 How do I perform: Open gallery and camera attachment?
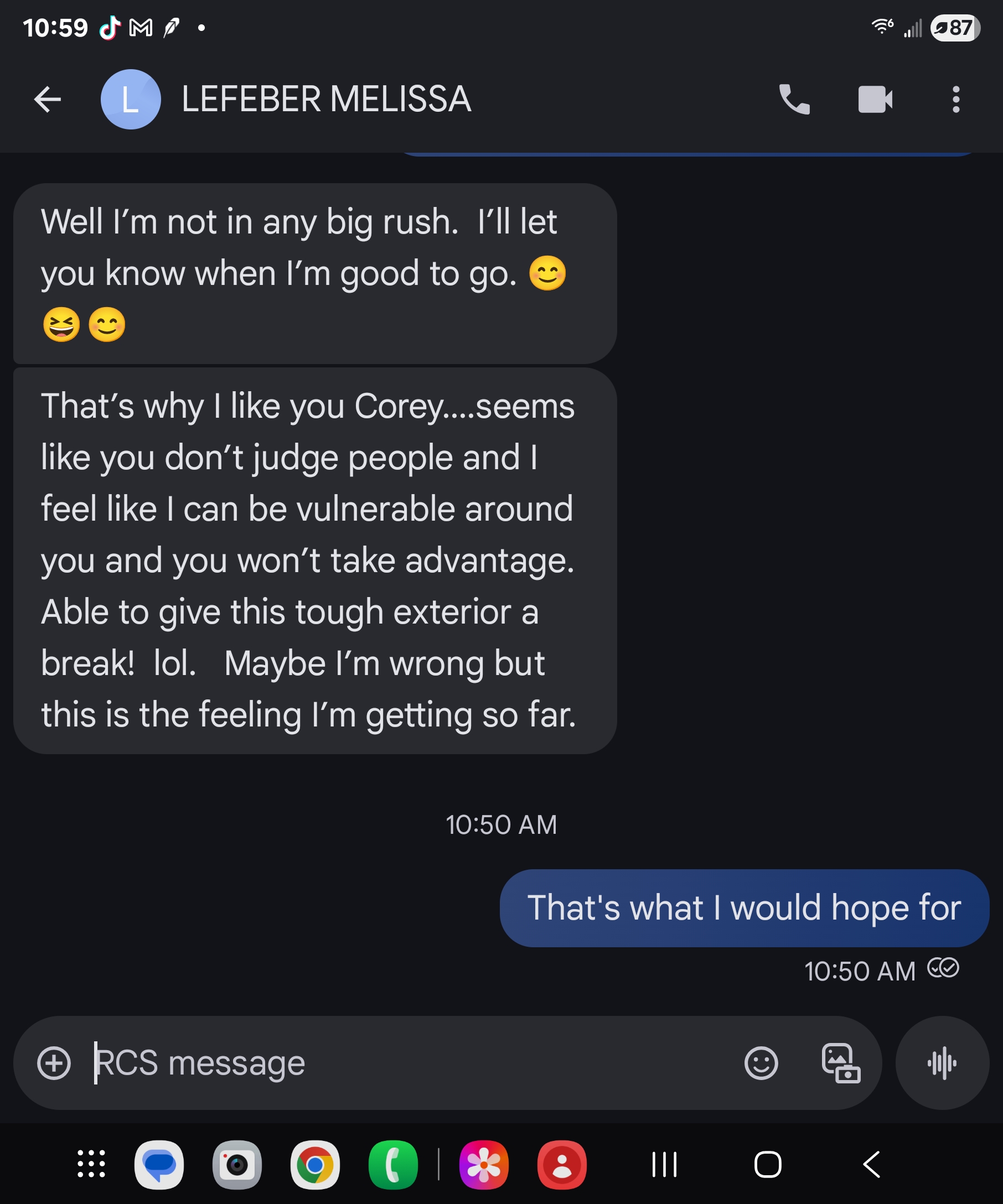[x=841, y=1063]
